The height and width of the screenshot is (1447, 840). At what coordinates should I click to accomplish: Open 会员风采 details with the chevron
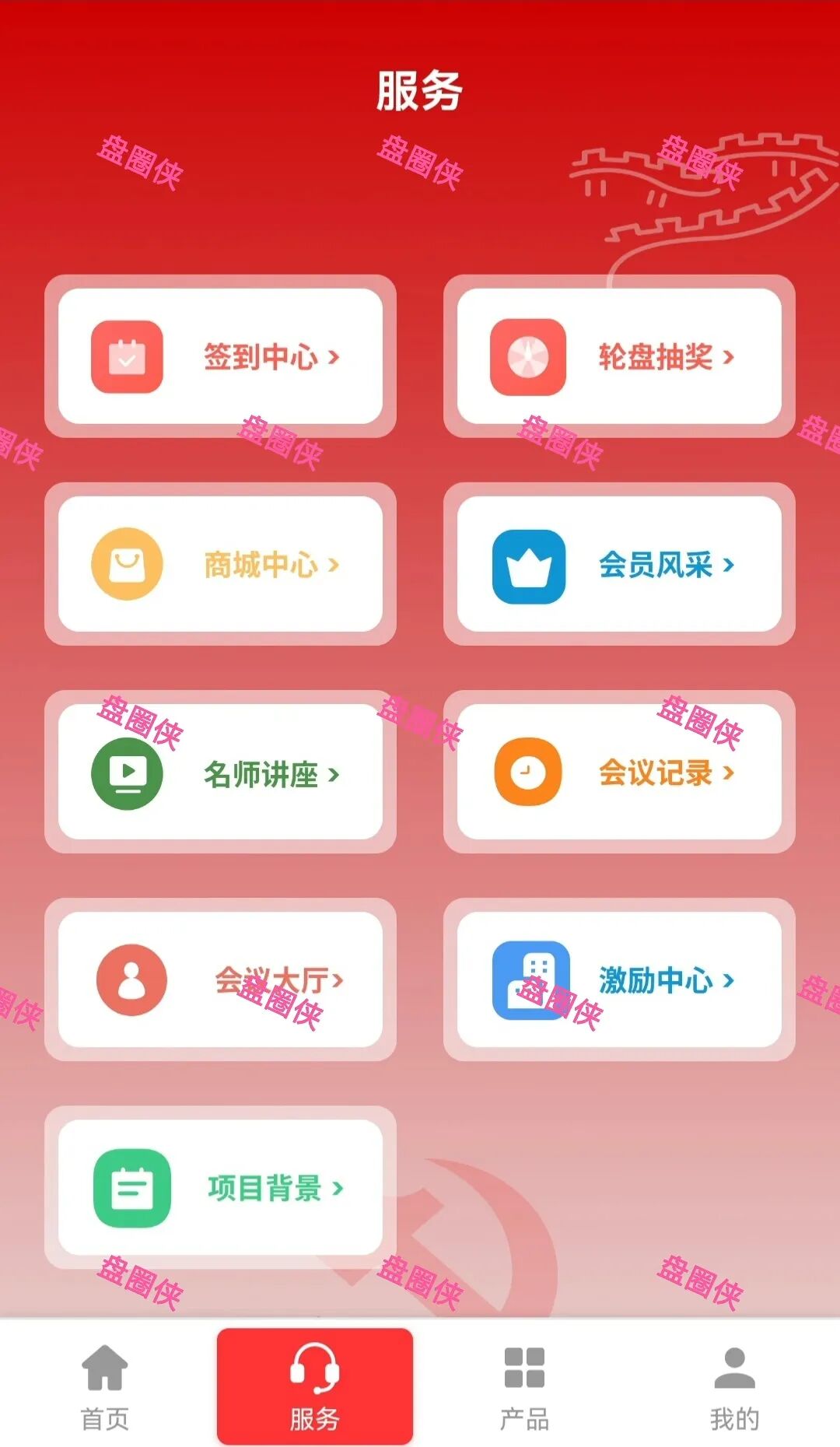tap(730, 567)
